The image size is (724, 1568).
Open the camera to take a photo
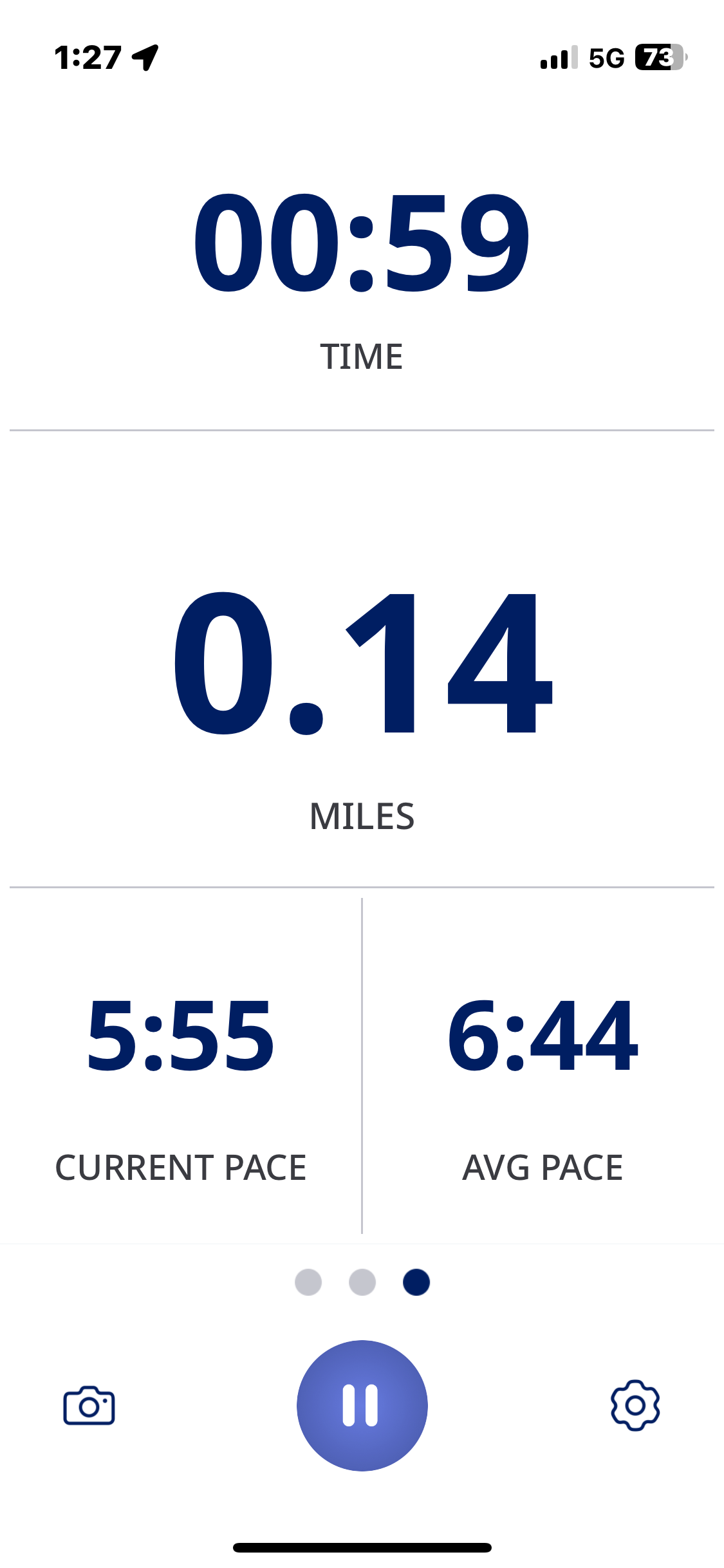89,1406
